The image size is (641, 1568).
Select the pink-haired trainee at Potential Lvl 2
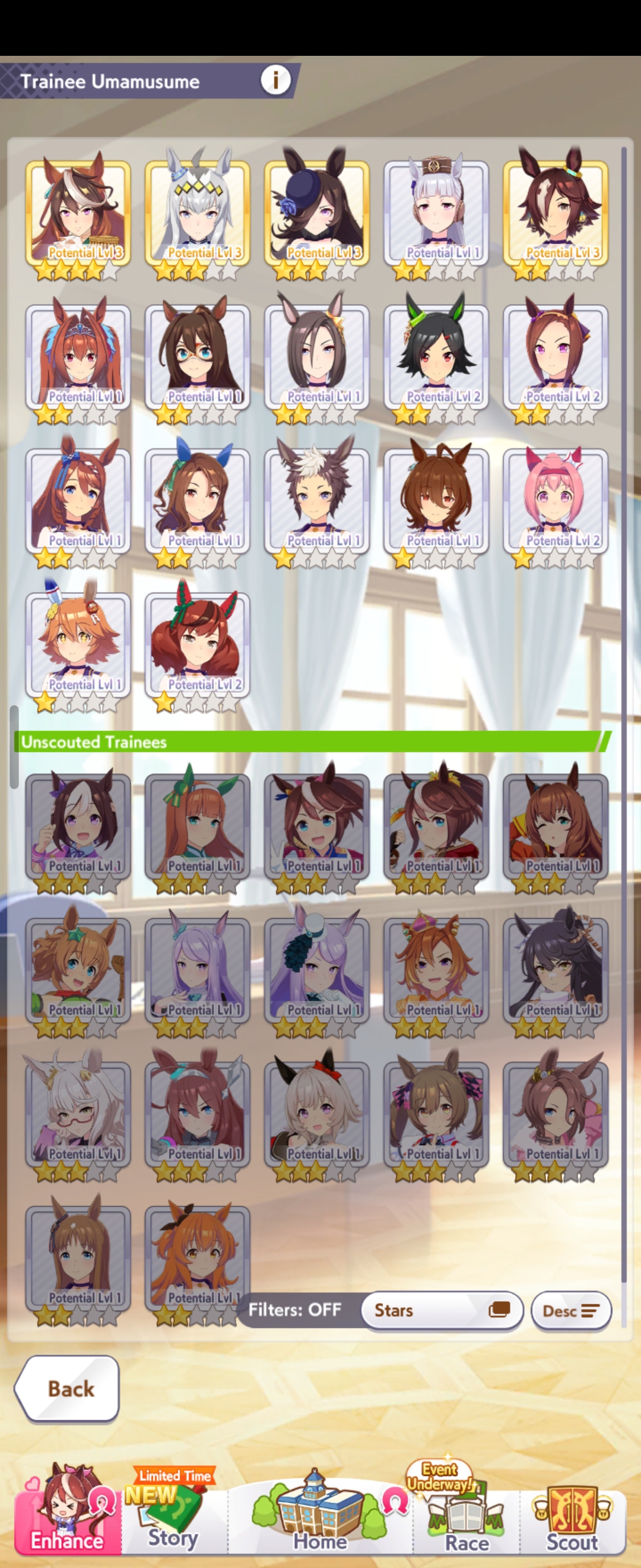click(x=556, y=501)
